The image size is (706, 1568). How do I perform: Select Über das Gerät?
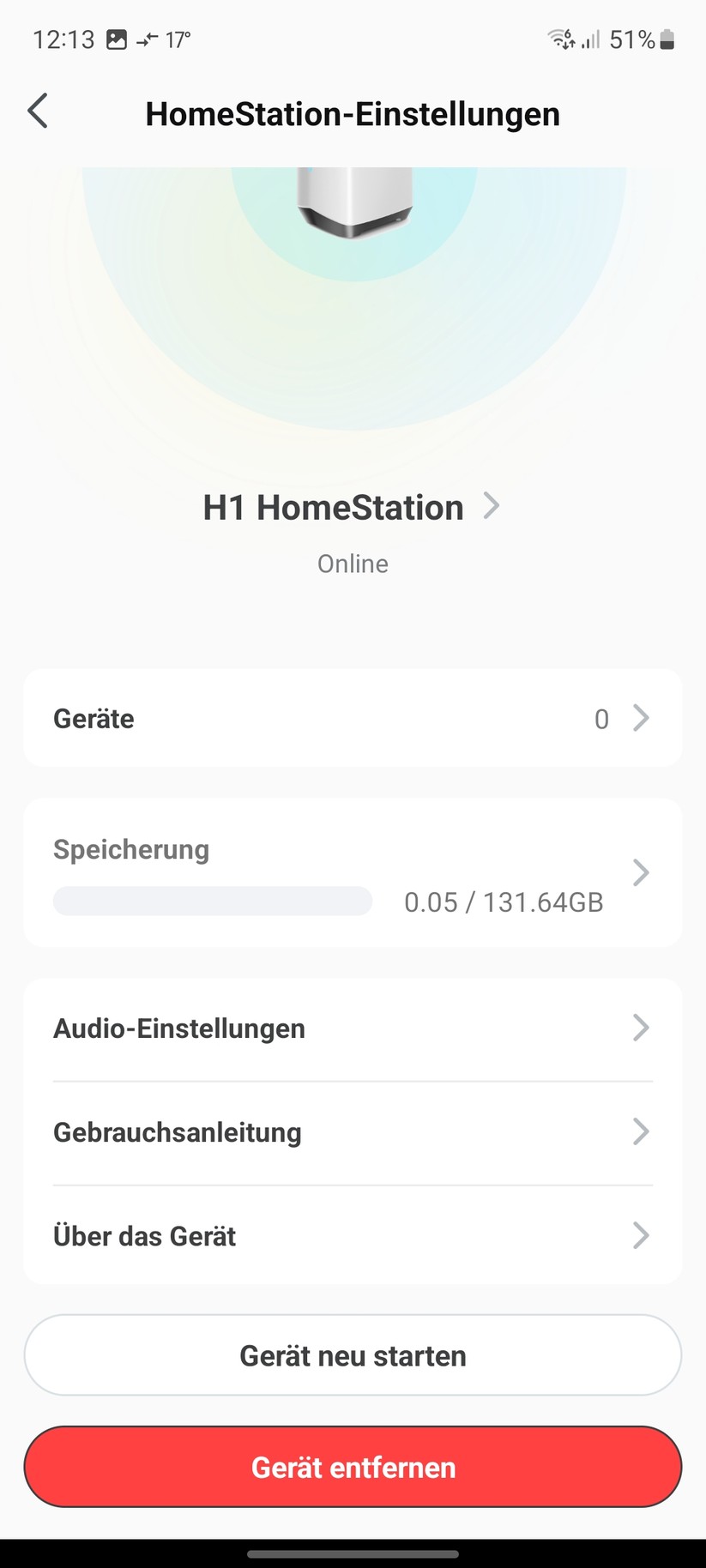353,1235
